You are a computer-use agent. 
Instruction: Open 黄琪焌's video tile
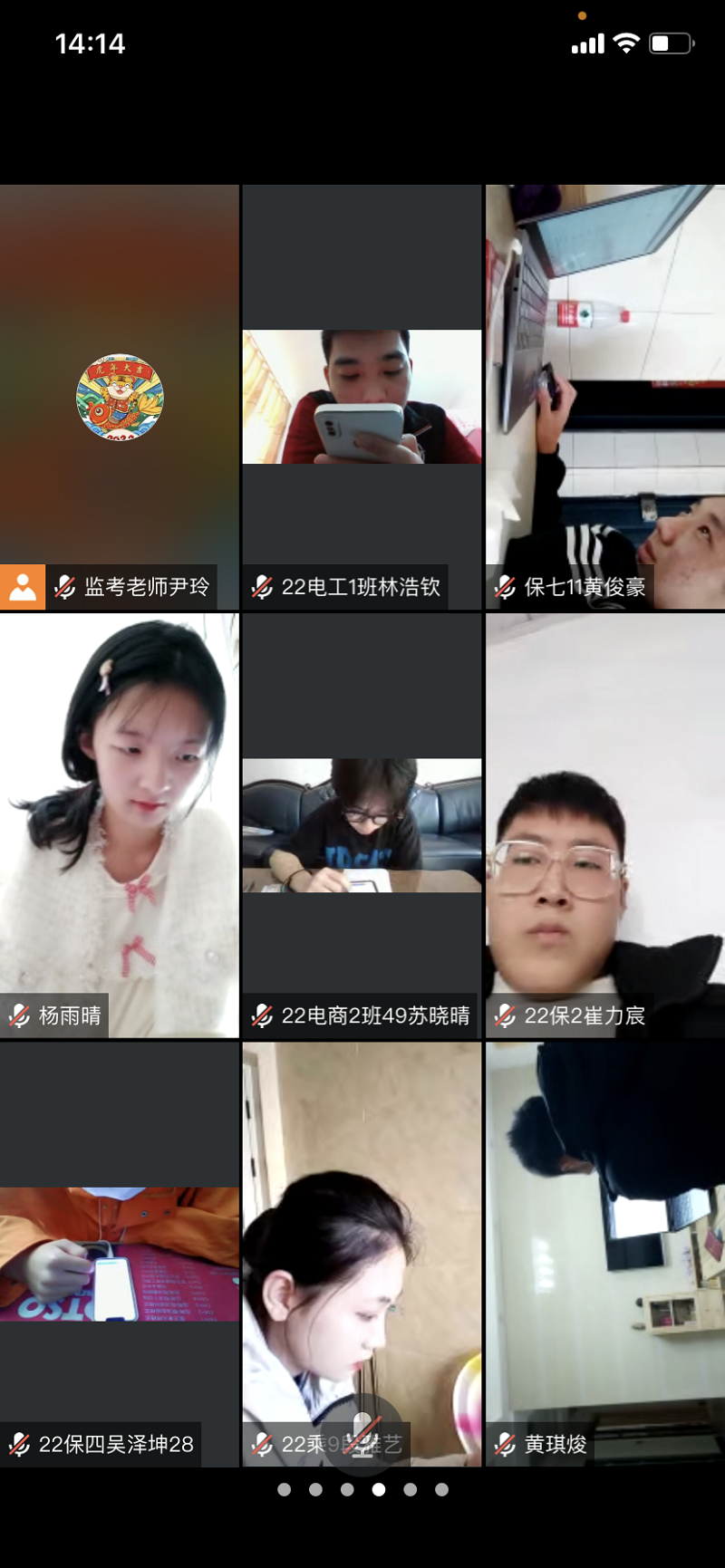tap(605, 1254)
